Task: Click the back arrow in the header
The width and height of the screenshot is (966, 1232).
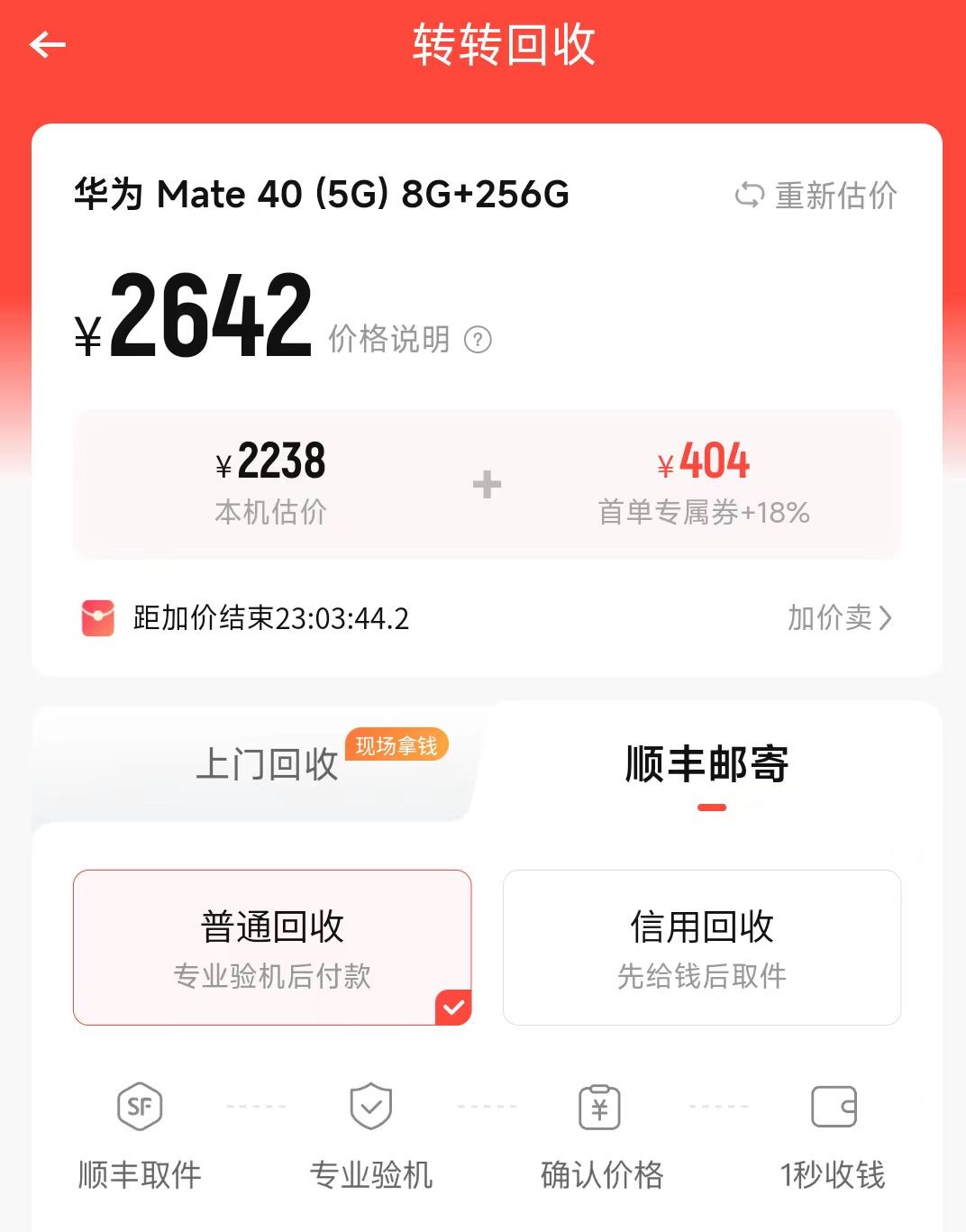Action: (x=49, y=44)
